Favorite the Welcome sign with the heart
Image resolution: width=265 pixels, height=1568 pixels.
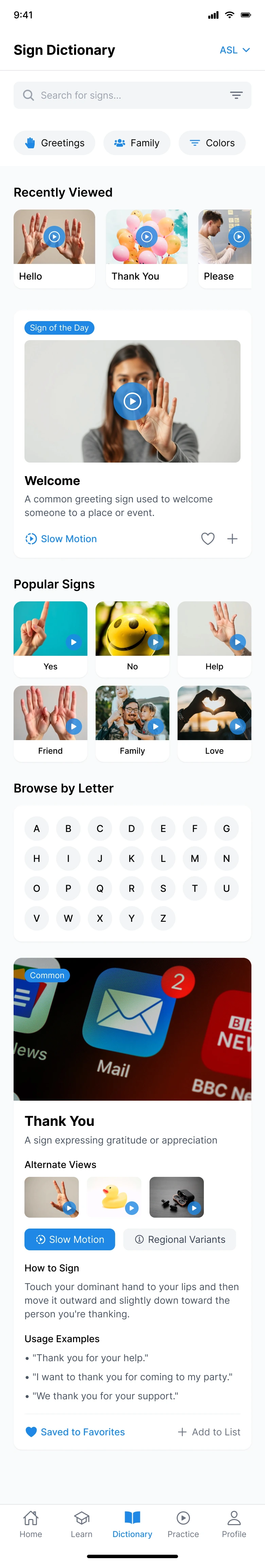208,539
